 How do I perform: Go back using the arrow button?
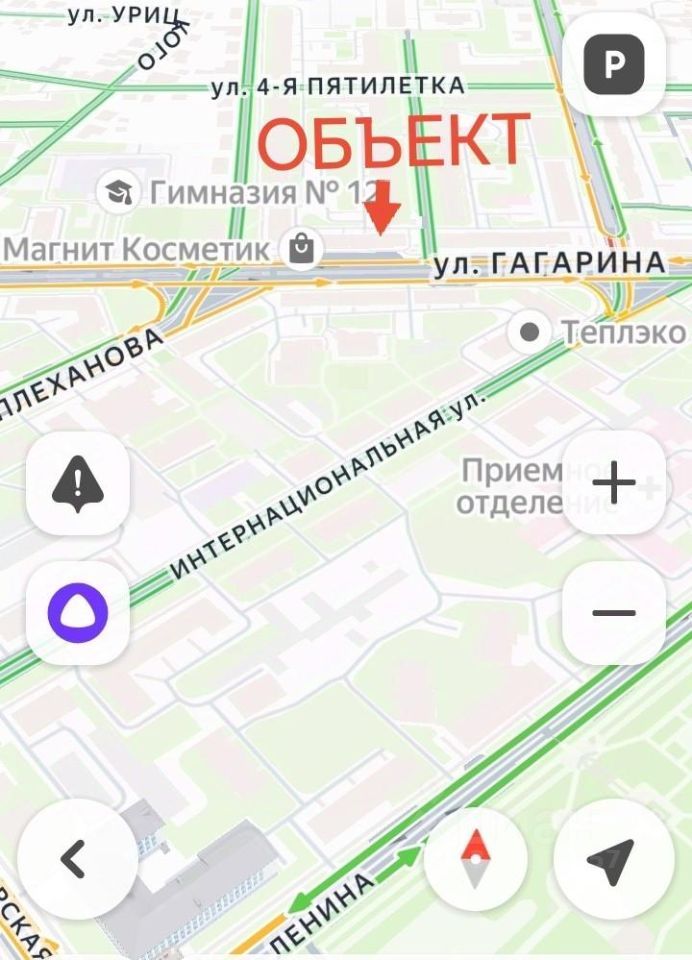75,859
